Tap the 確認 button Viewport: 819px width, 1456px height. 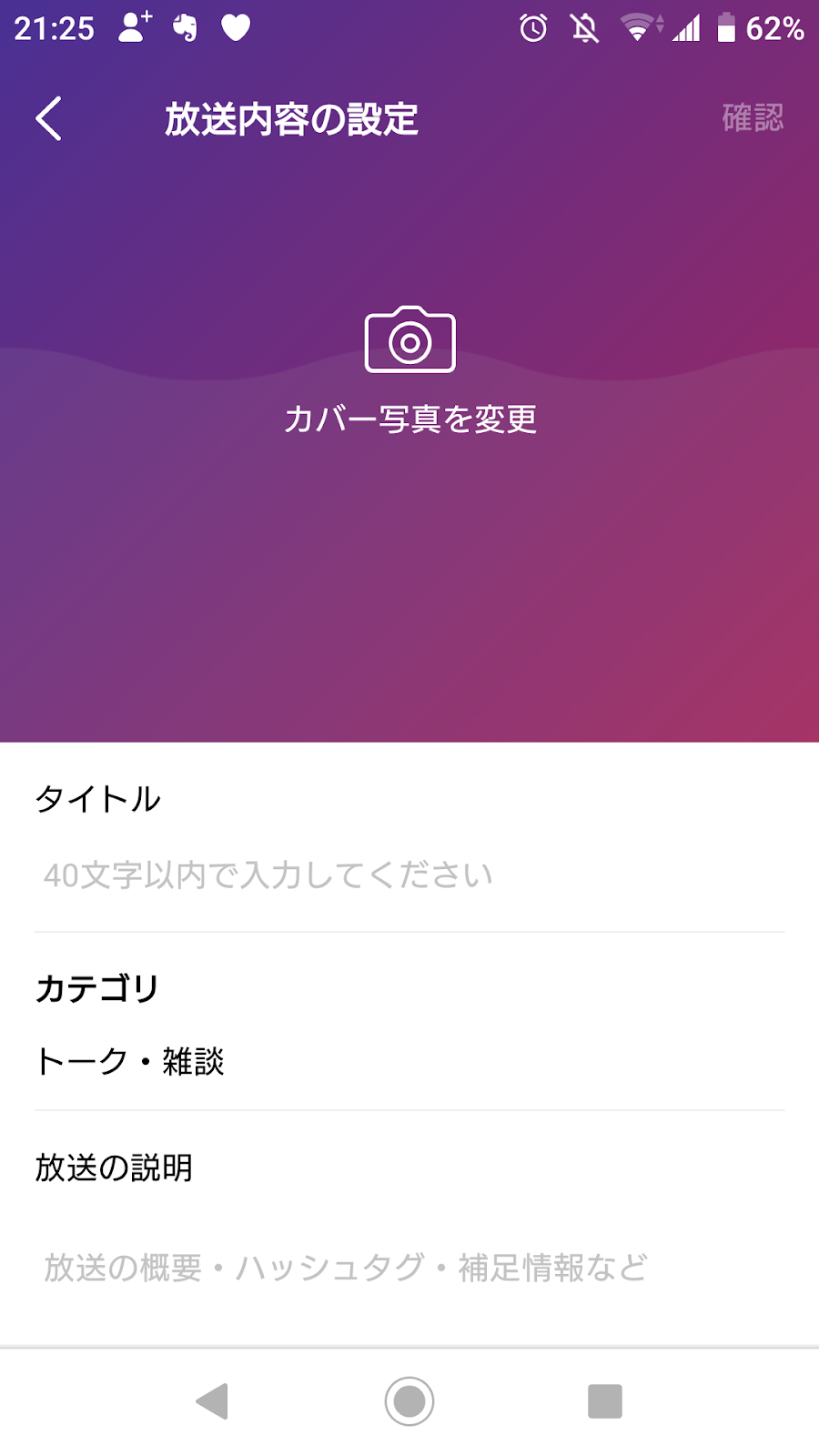753,118
